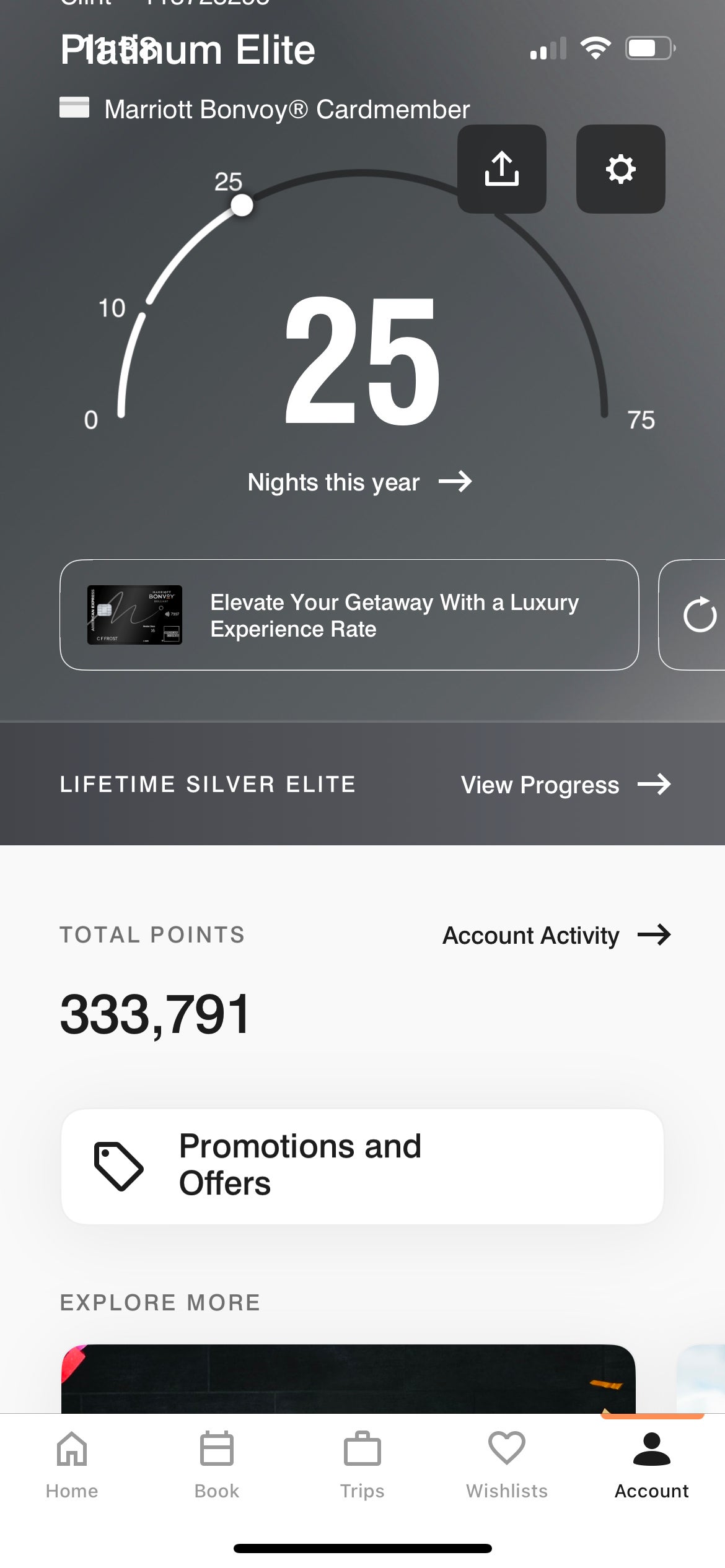
Task: Switch to the Account tab
Action: pyautogui.click(x=651, y=1468)
